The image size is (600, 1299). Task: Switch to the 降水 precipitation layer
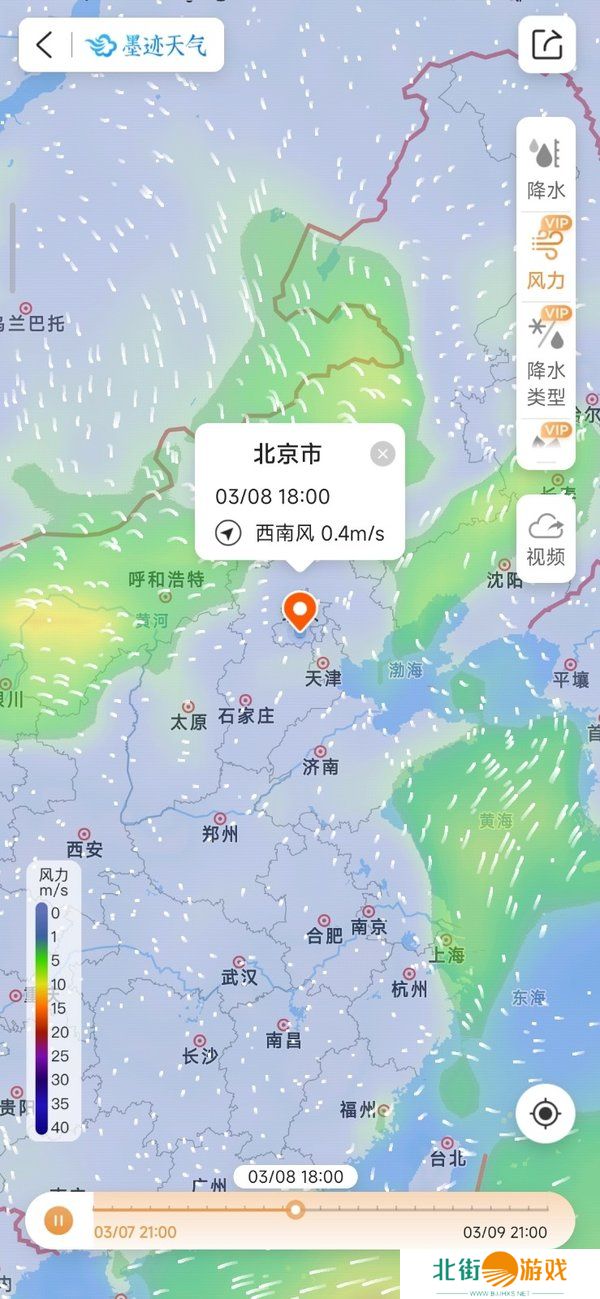(546, 167)
